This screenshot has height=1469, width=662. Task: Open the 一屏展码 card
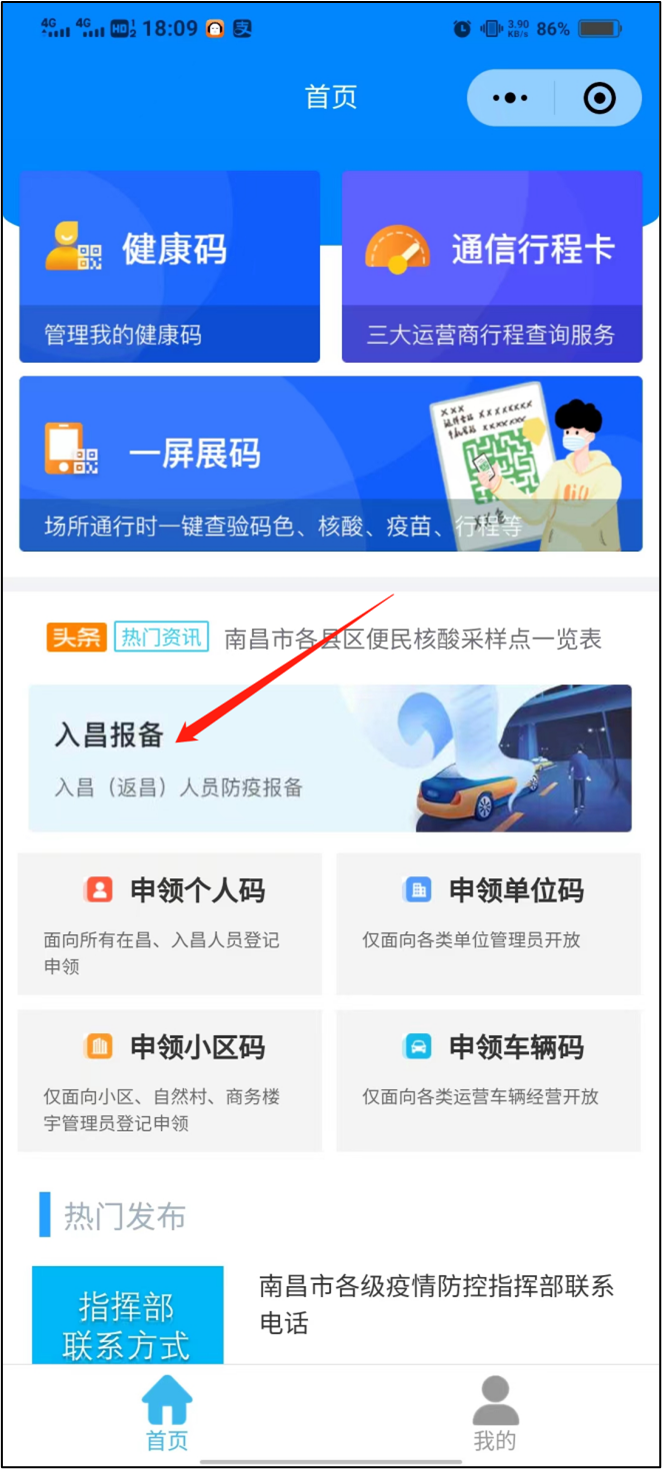click(330, 464)
